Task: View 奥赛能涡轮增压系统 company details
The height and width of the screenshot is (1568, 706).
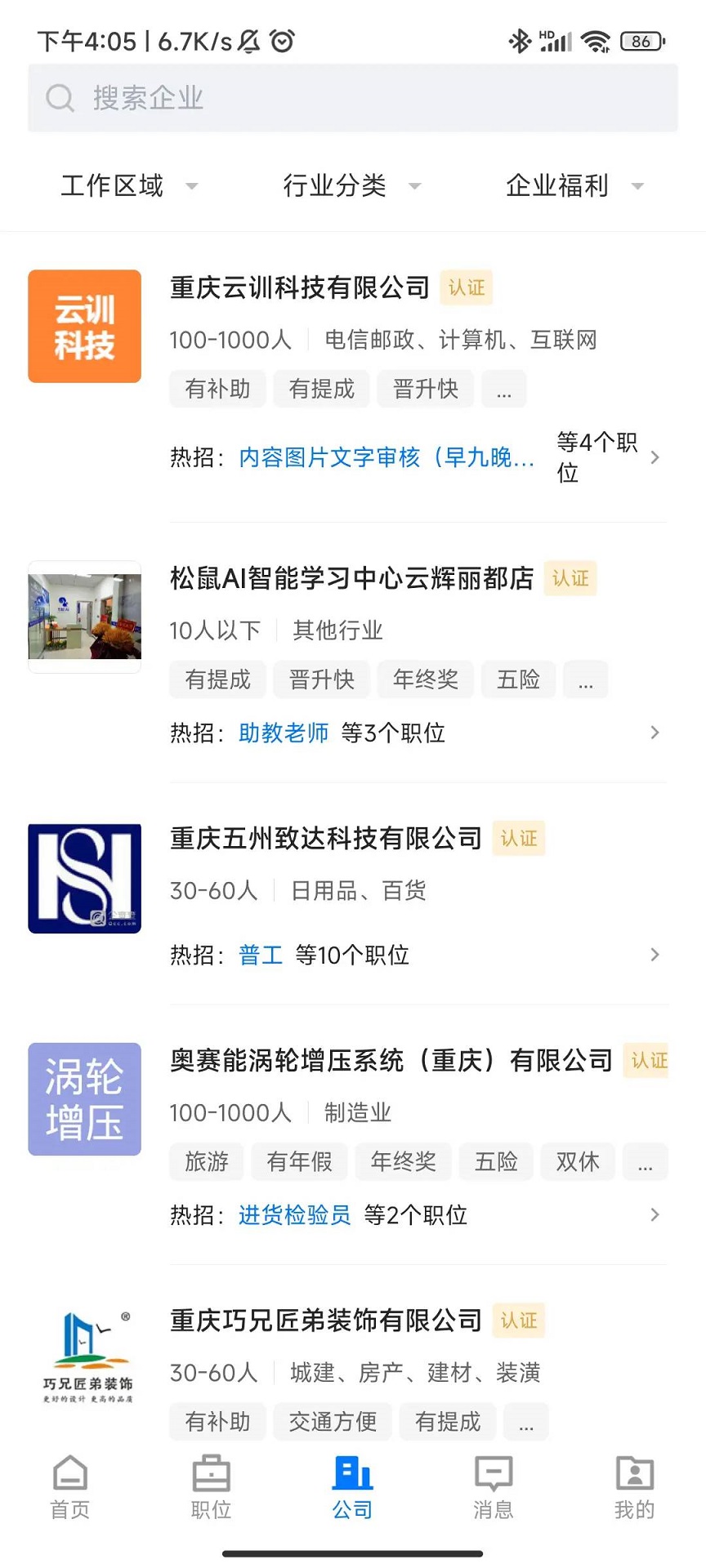Action: tap(391, 1060)
